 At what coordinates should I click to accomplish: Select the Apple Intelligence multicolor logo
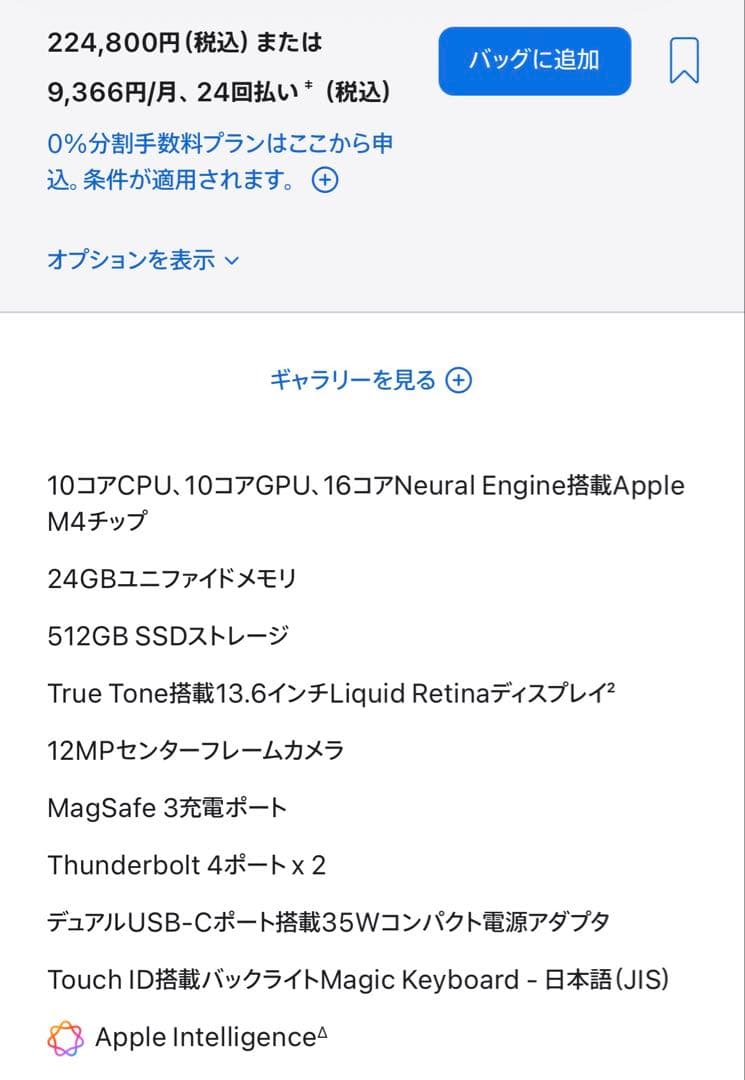64,1038
